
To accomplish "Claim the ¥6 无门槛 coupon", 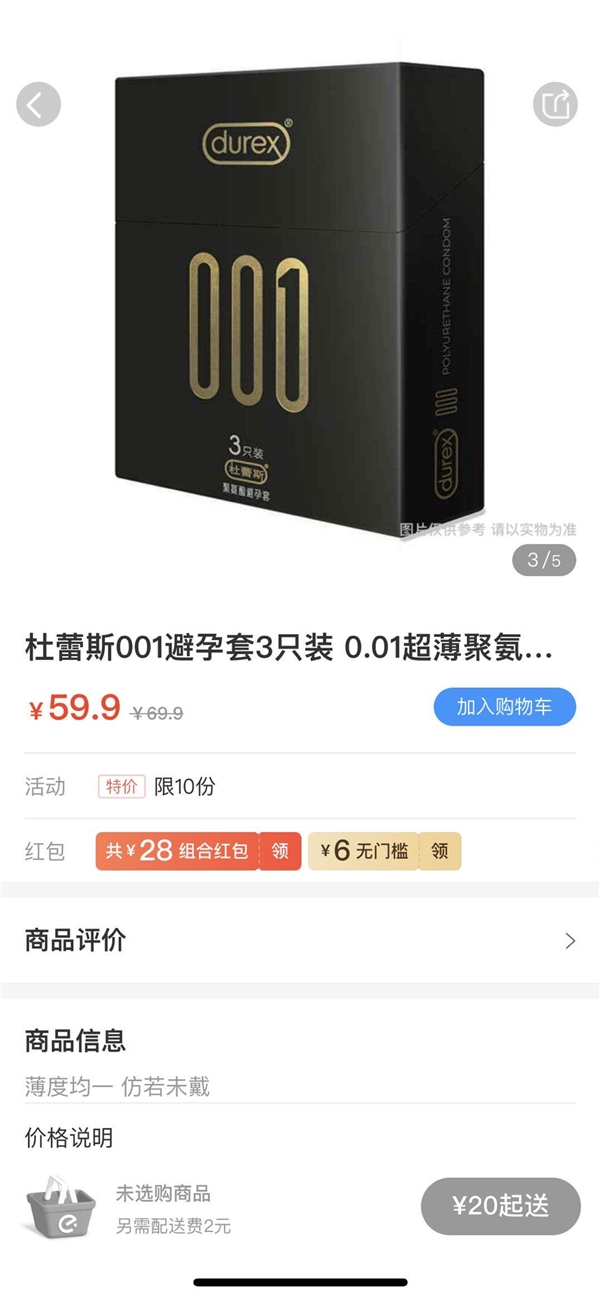I will coord(439,851).
